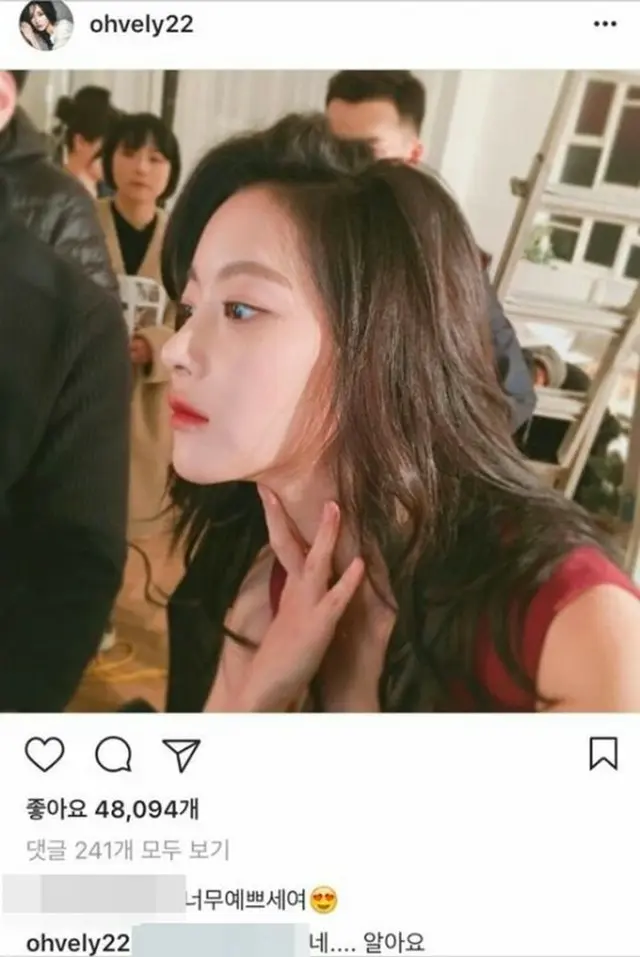Bookmark this post
This screenshot has width=640, height=957.
[603, 754]
